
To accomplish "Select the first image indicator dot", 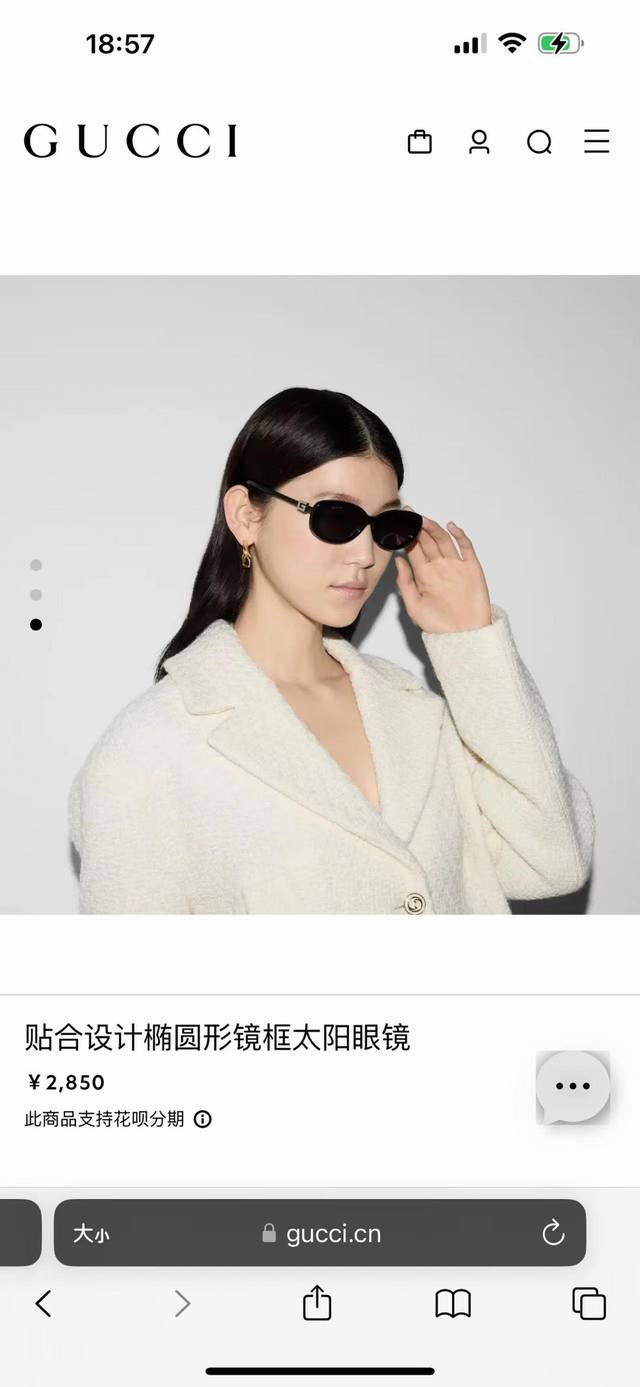I will (36, 565).
